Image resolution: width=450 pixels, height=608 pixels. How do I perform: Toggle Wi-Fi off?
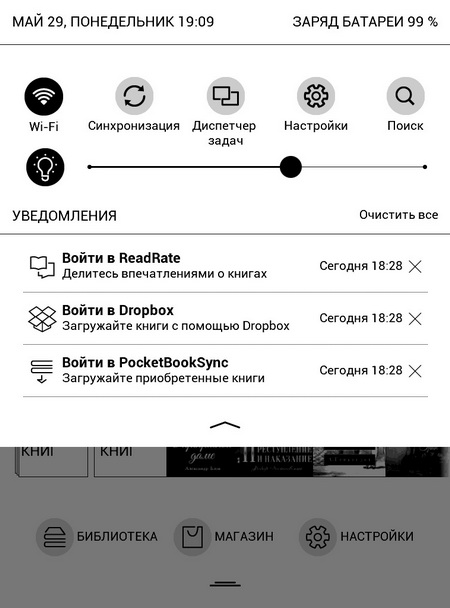[x=44, y=96]
